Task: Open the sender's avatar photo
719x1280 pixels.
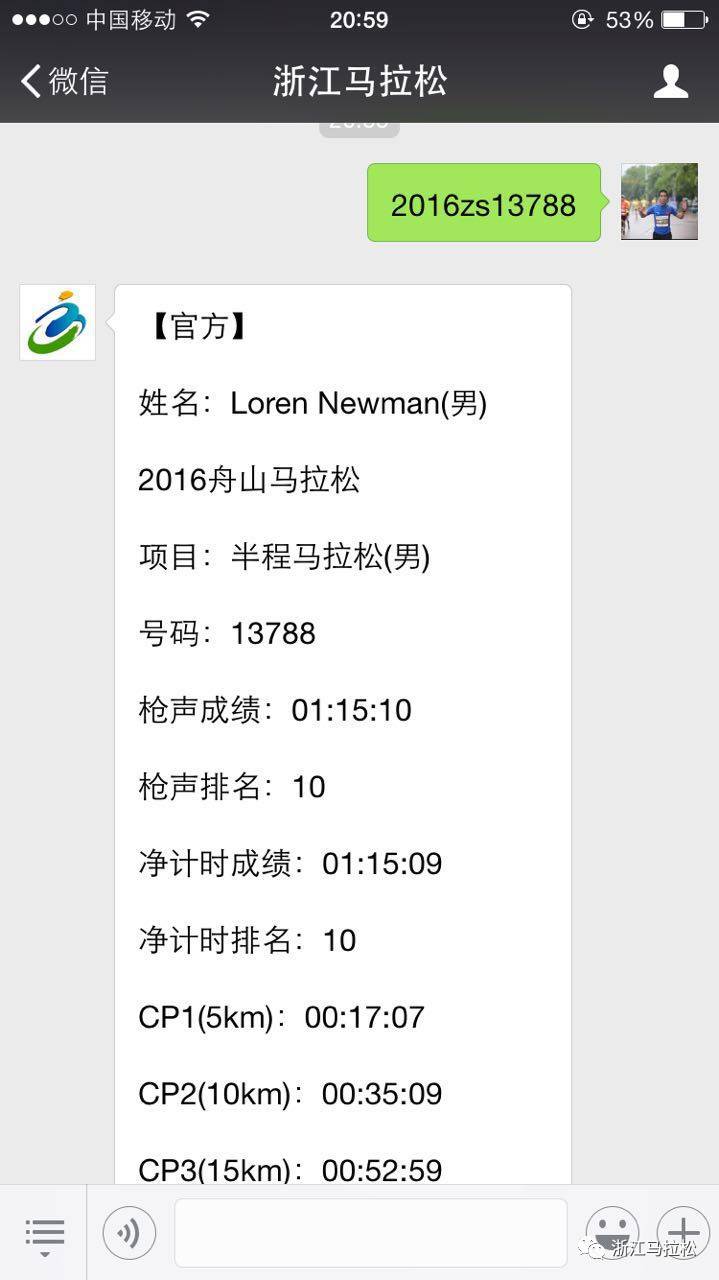Action: click(x=659, y=202)
